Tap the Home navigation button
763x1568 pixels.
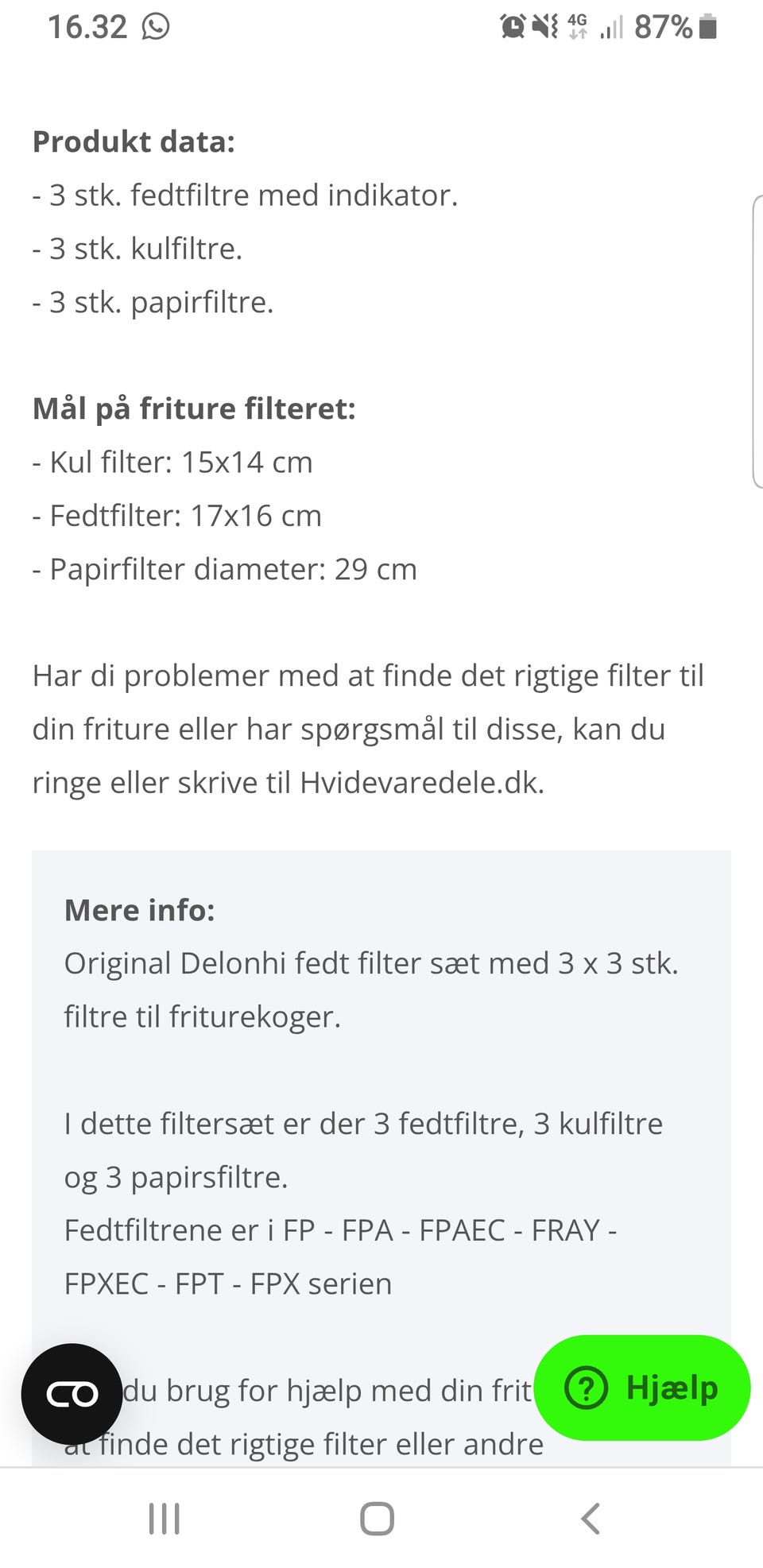coord(378,1519)
